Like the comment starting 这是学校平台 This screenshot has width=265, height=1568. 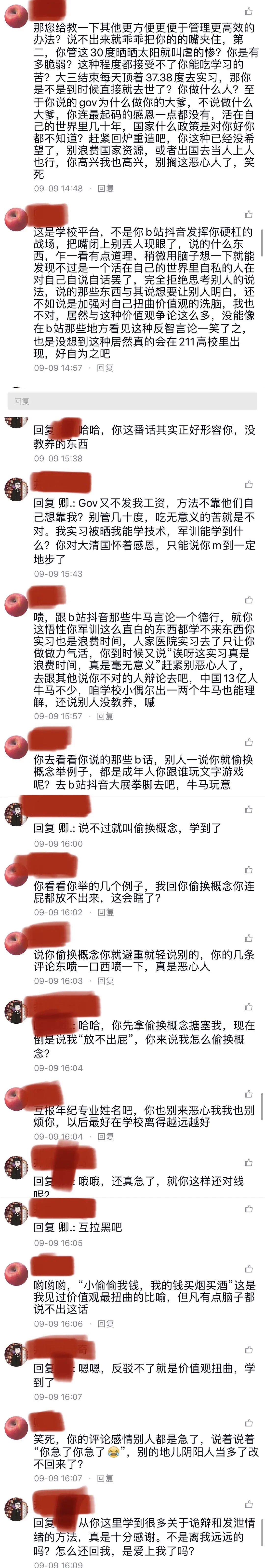pyautogui.click(x=249, y=214)
